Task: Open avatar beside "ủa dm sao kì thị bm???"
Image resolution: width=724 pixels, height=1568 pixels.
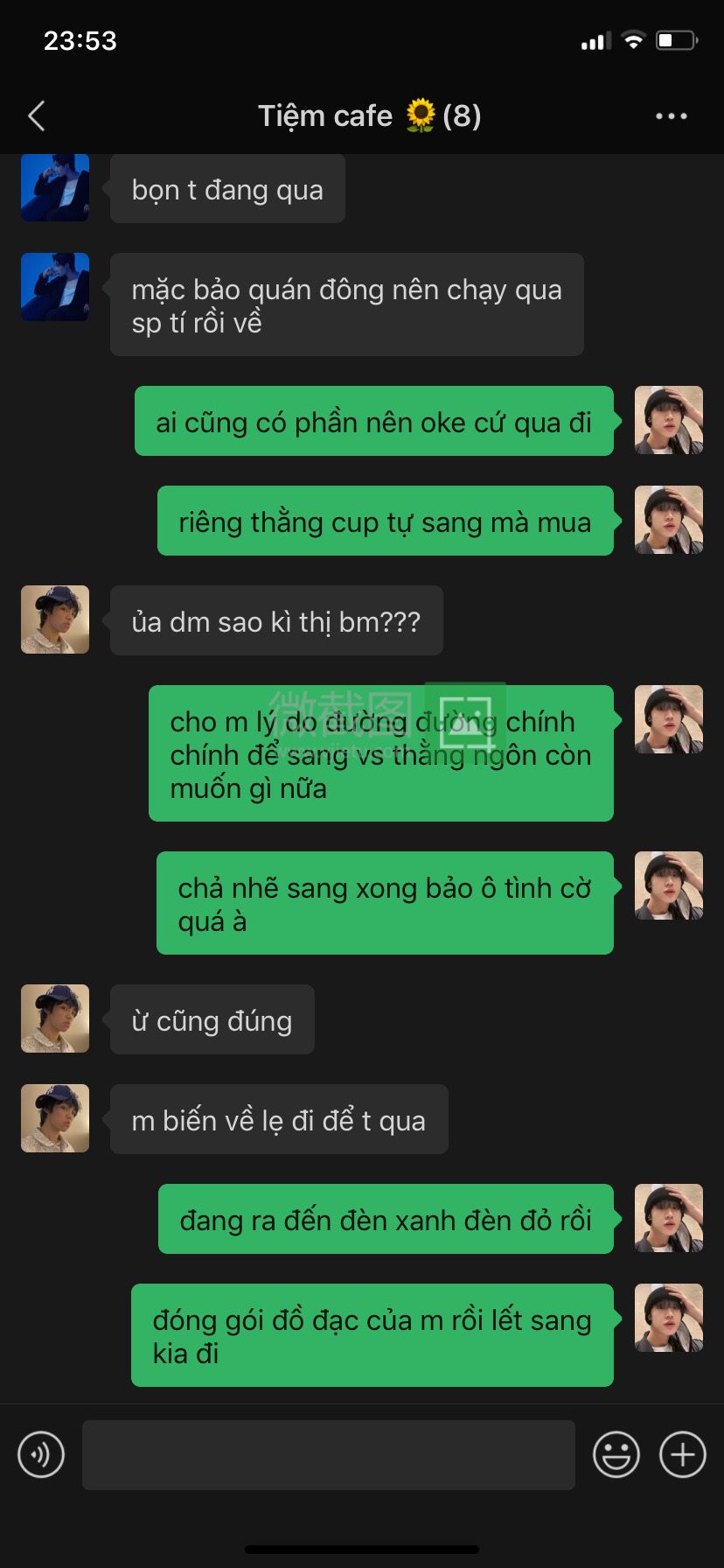Action: [x=55, y=619]
